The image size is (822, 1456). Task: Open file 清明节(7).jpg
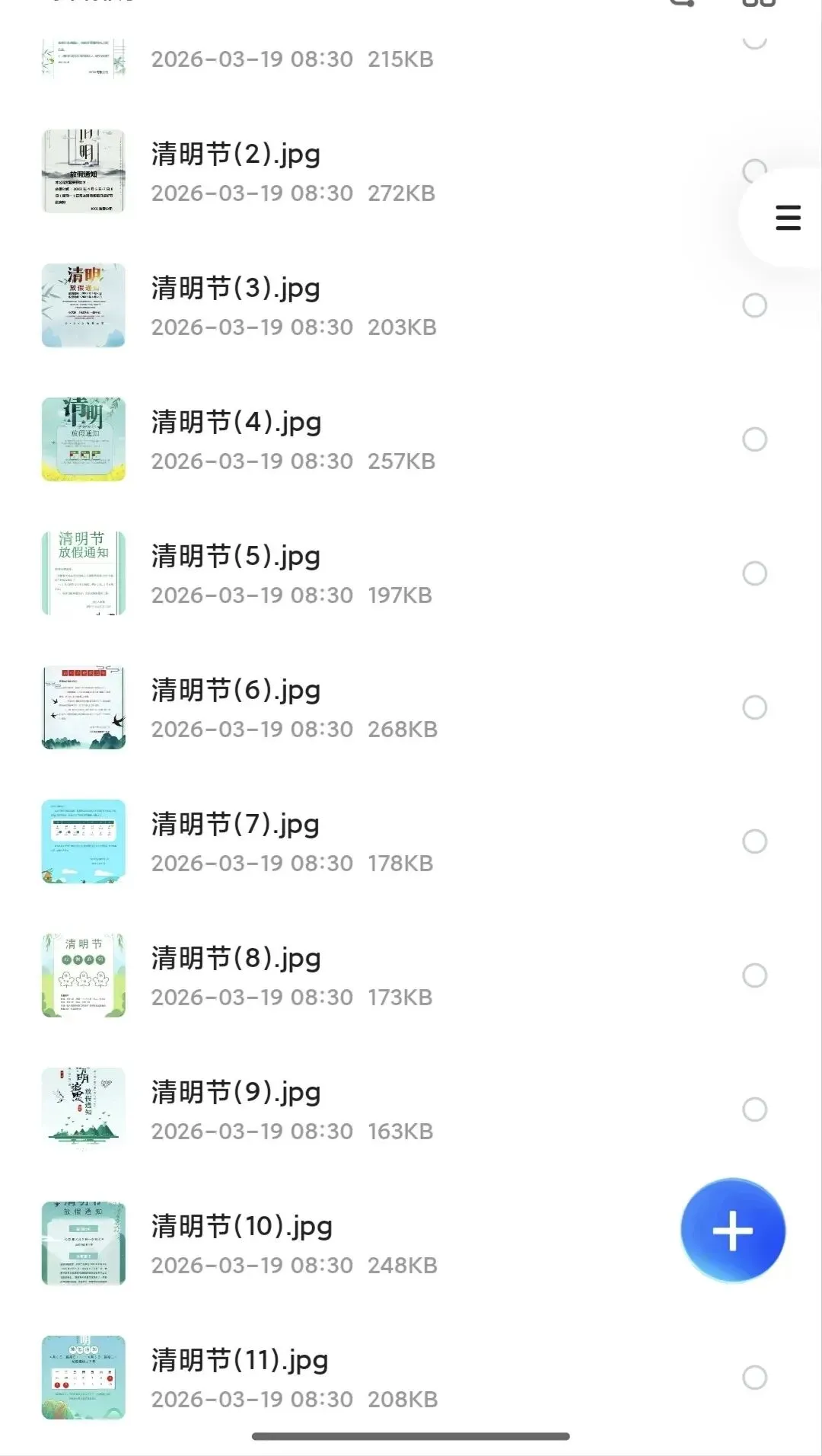411,841
